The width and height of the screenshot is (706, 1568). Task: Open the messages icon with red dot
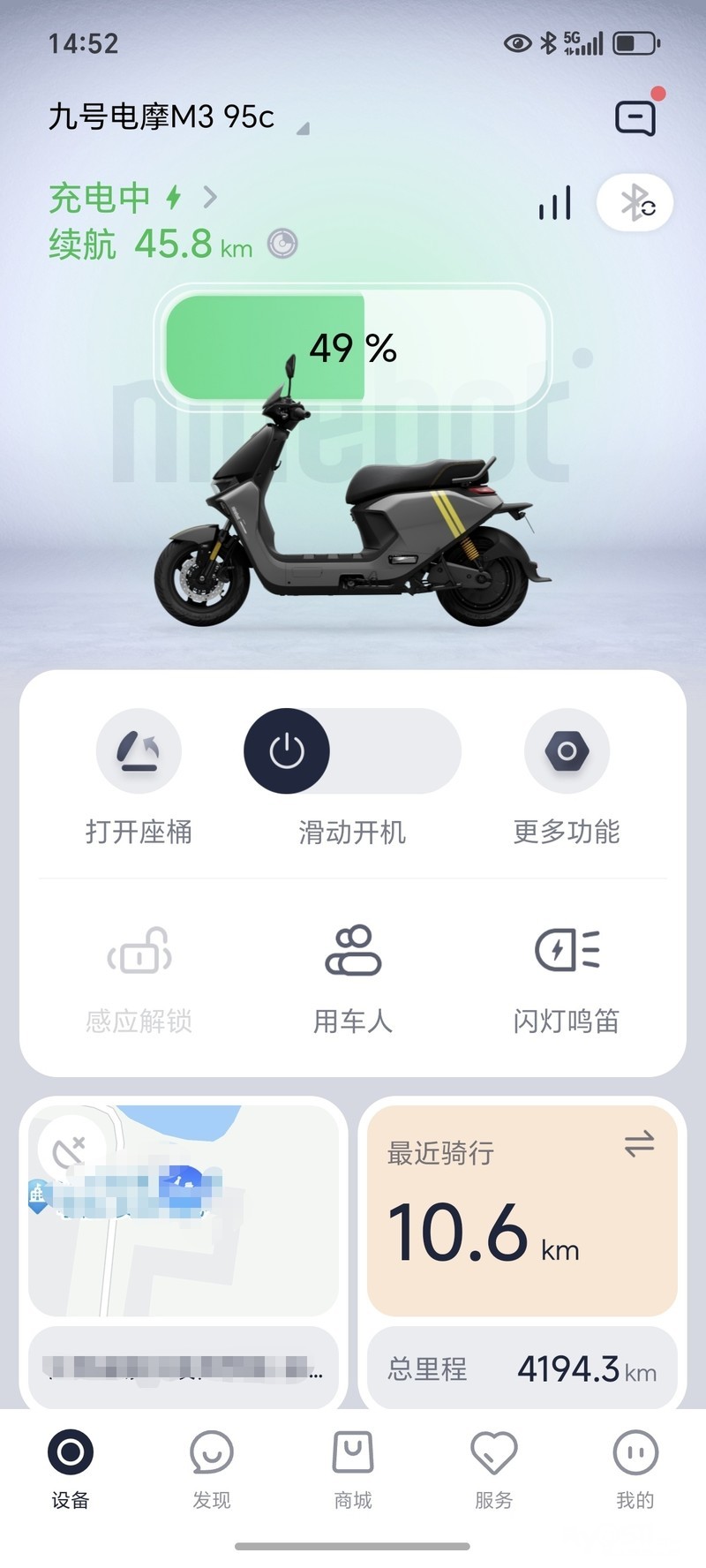point(635,117)
